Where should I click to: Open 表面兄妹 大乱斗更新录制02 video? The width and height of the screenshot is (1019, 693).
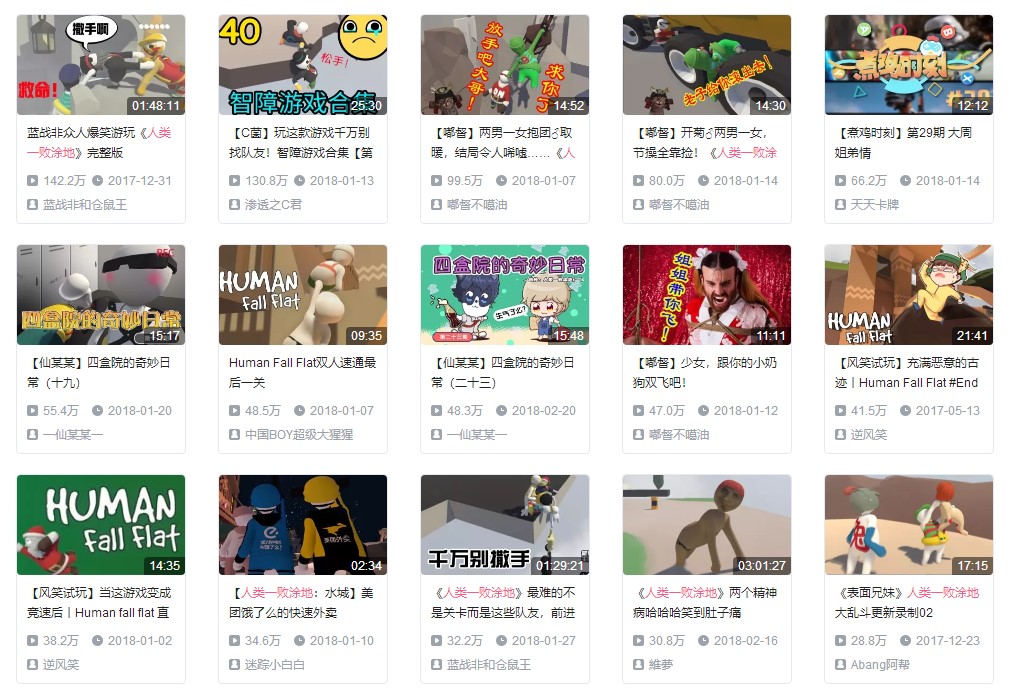[909, 526]
